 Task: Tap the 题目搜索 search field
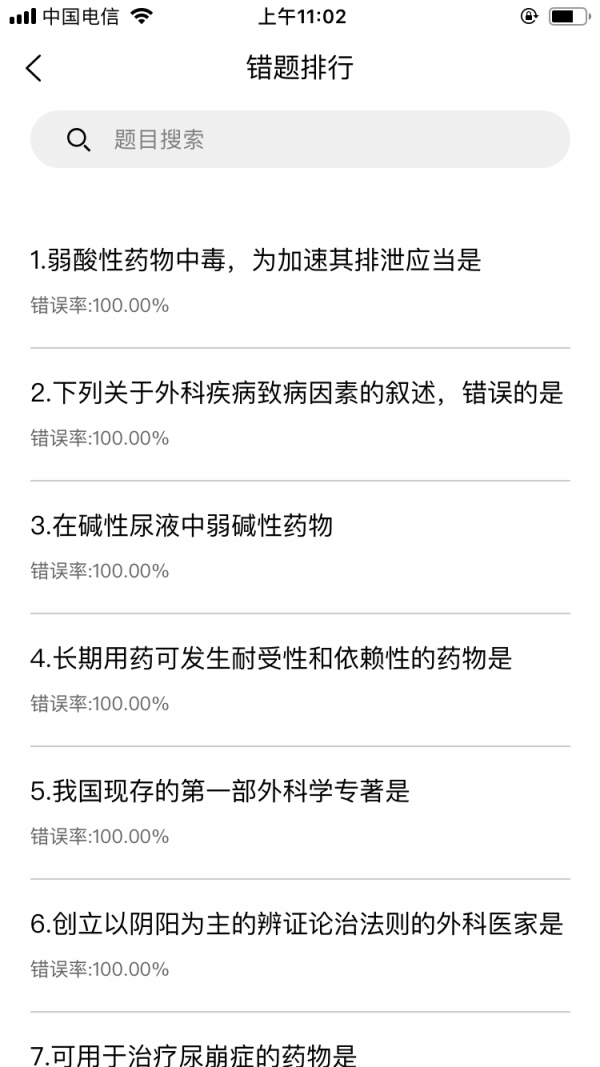coord(300,140)
